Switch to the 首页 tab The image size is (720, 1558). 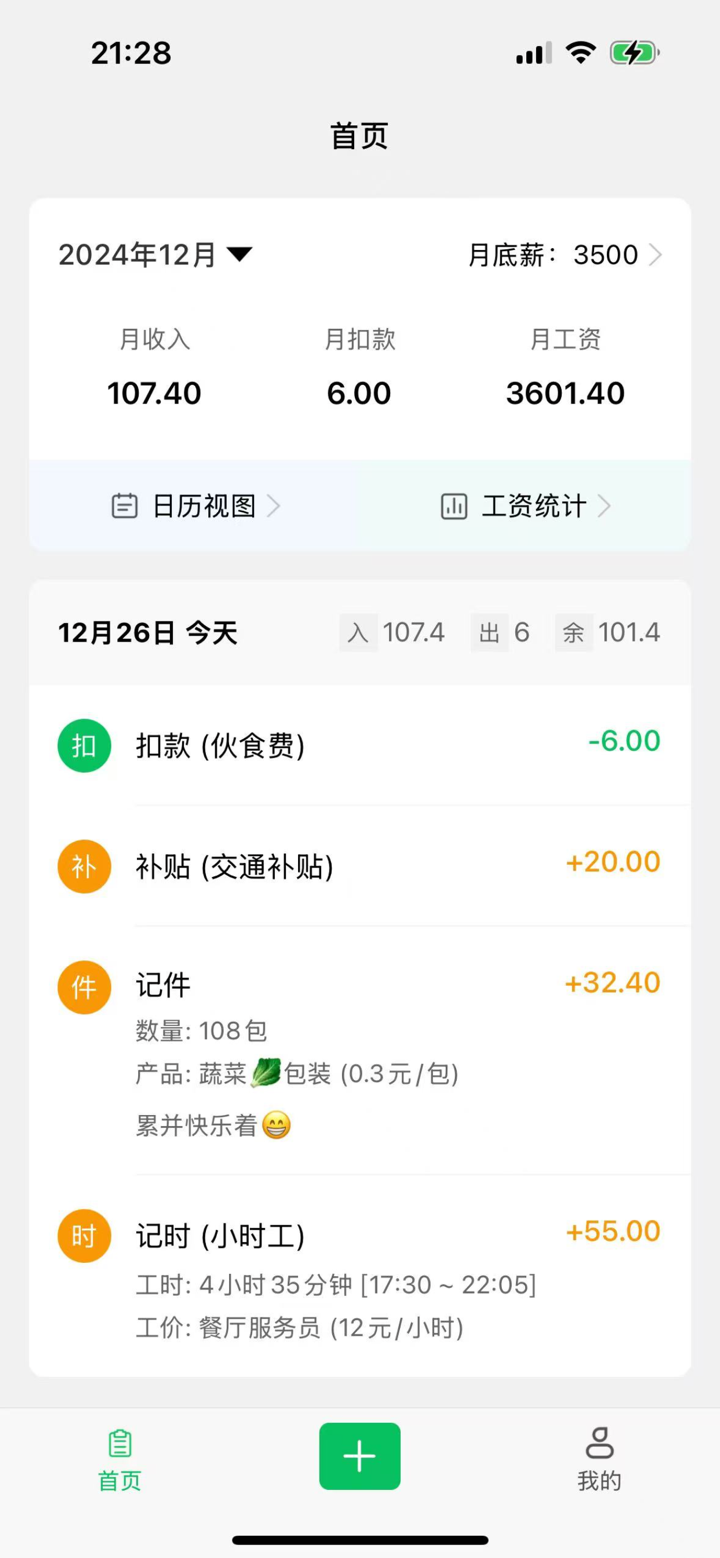(x=118, y=1460)
